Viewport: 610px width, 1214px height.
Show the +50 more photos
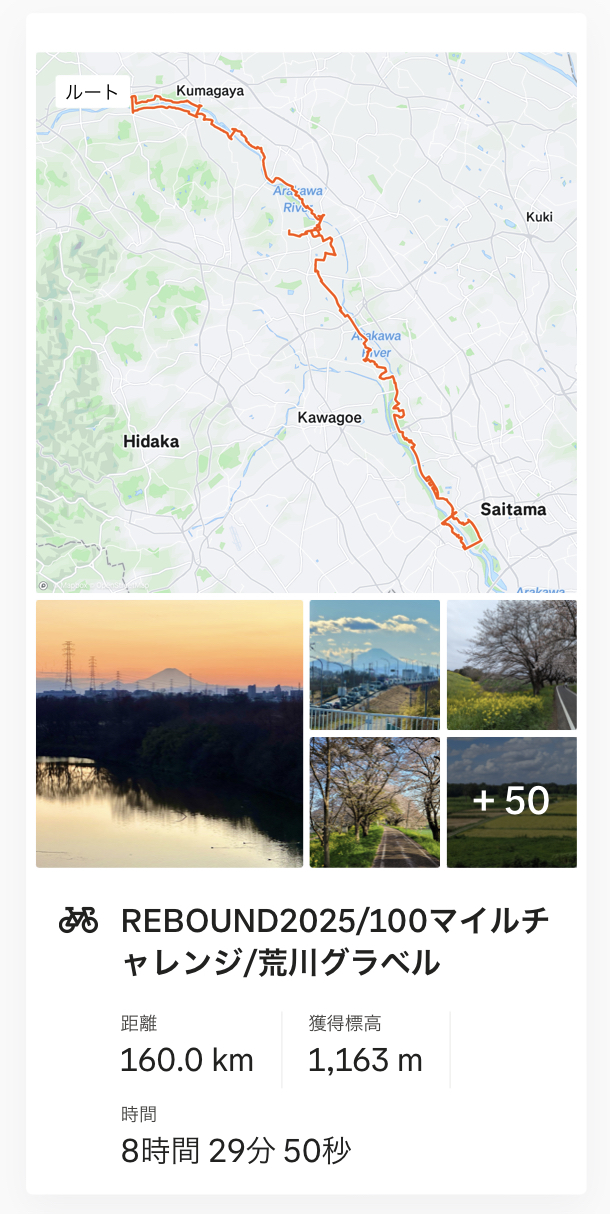click(x=512, y=802)
